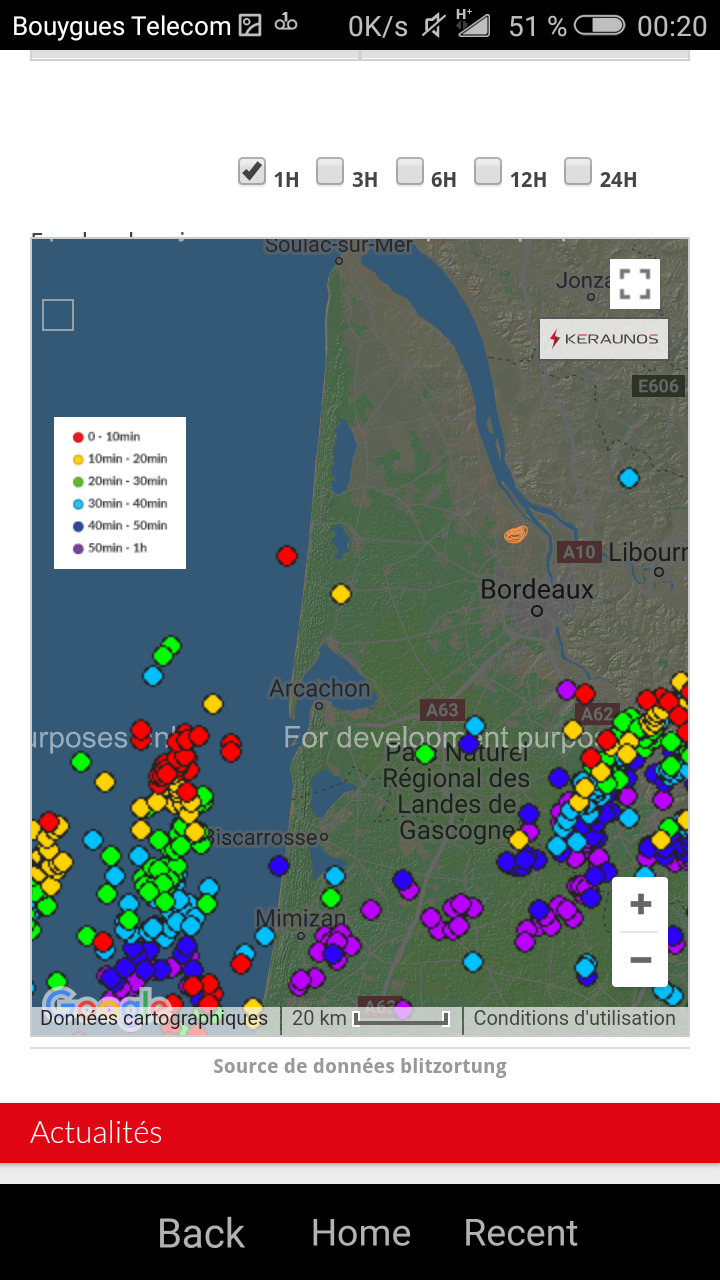The width and height of the screenshot is (720, 1280).
Task: Open Conditions d'utilisation link
Action: tap(575, 1019)
